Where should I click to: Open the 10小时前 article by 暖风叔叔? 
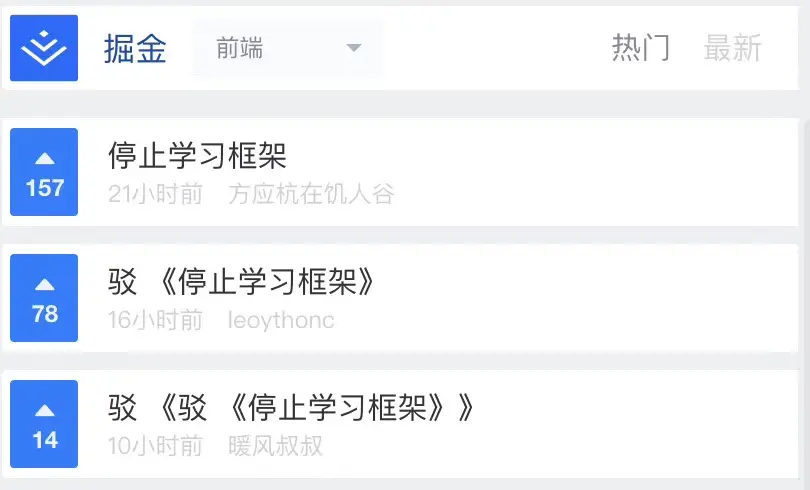pyautogui.click(x=290, y=409)
